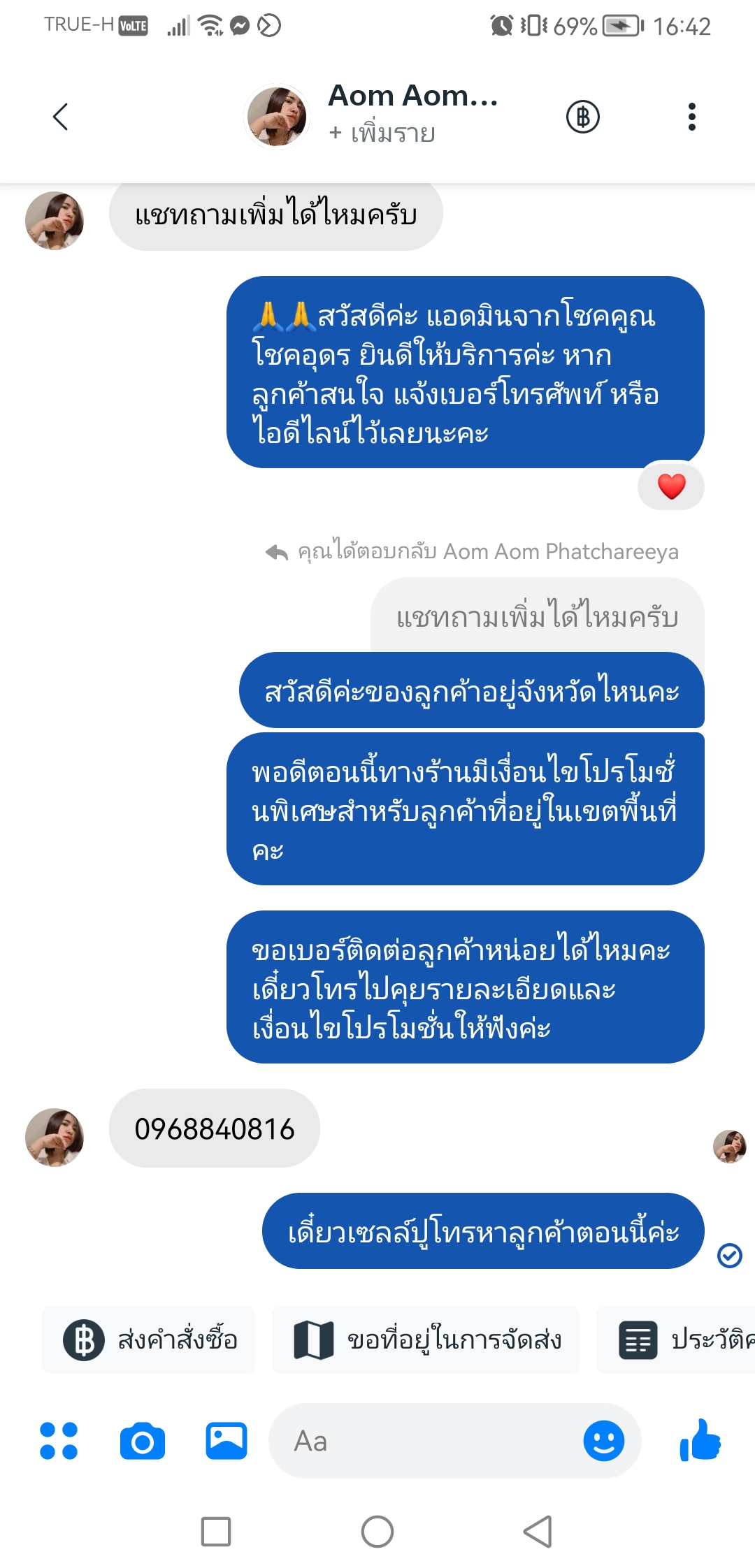755x1568 pixels.
Task: Tap the phone number message 0968840816
Action: [215, 1128]
